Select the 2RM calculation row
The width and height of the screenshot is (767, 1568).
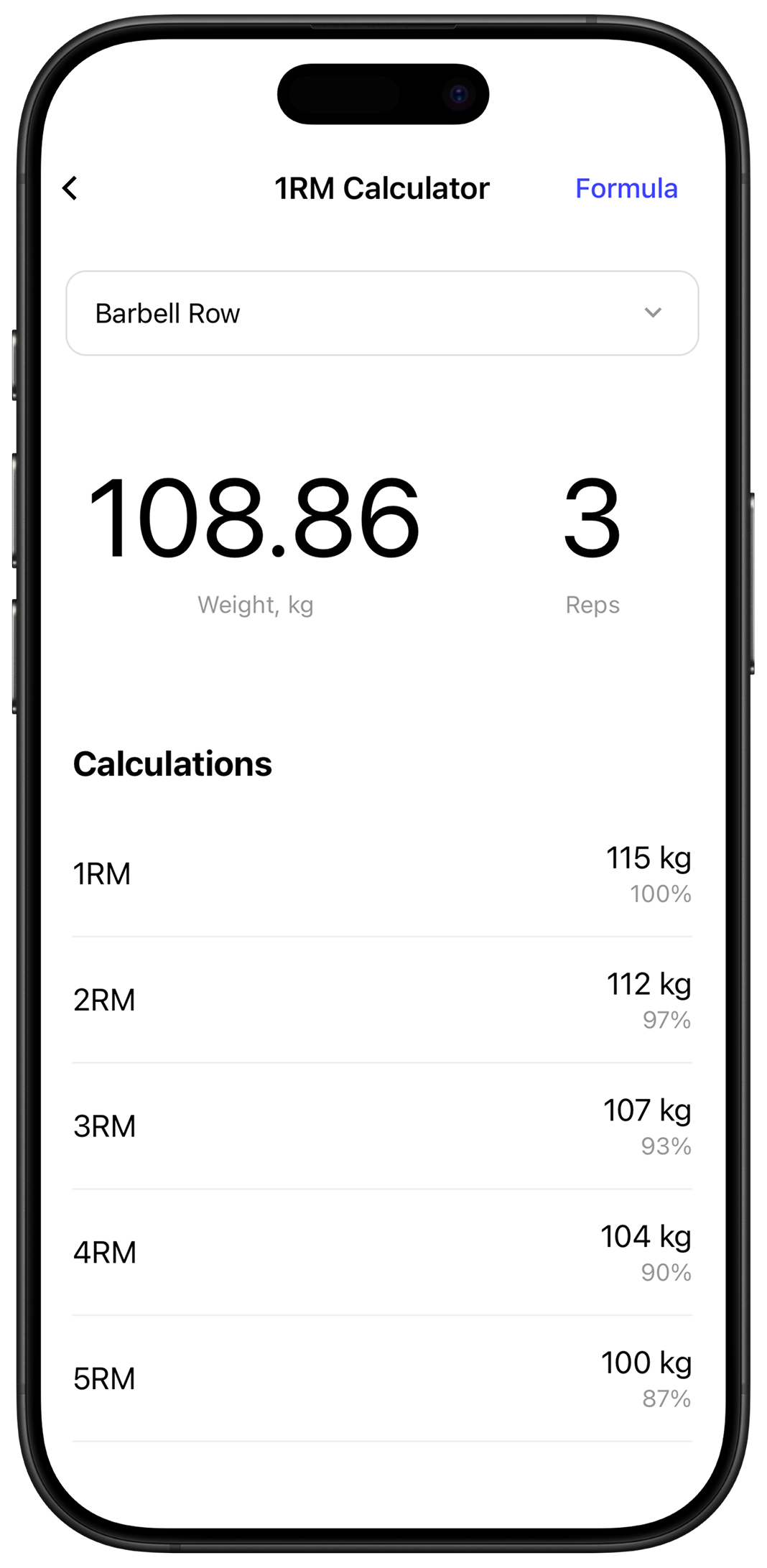click(383, 1000)
